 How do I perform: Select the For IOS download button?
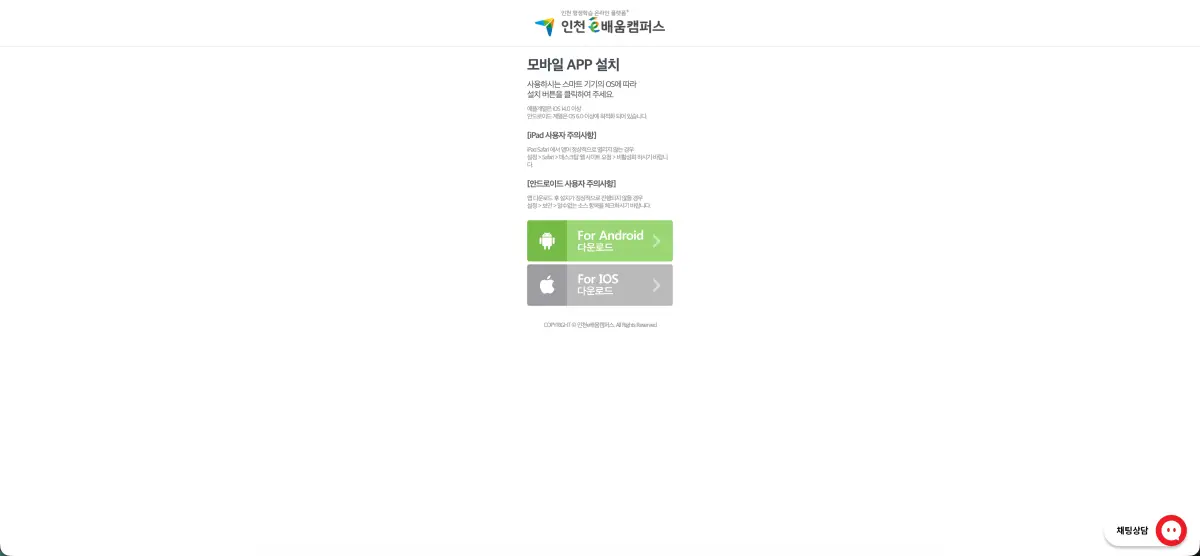pyautogui.click(x=599, y=285)
